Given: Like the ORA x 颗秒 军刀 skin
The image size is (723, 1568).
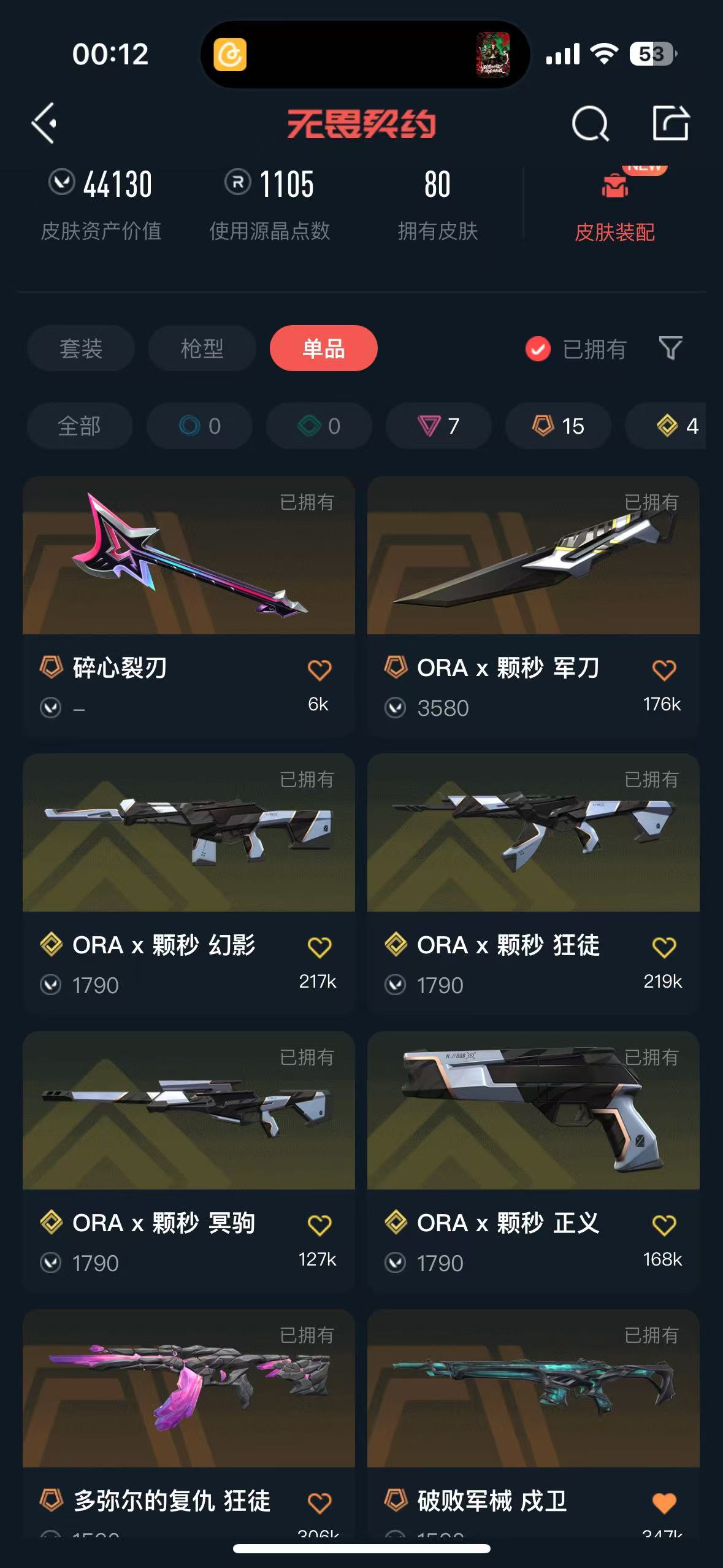Looking at the screenshot, I should pos(664,670).
